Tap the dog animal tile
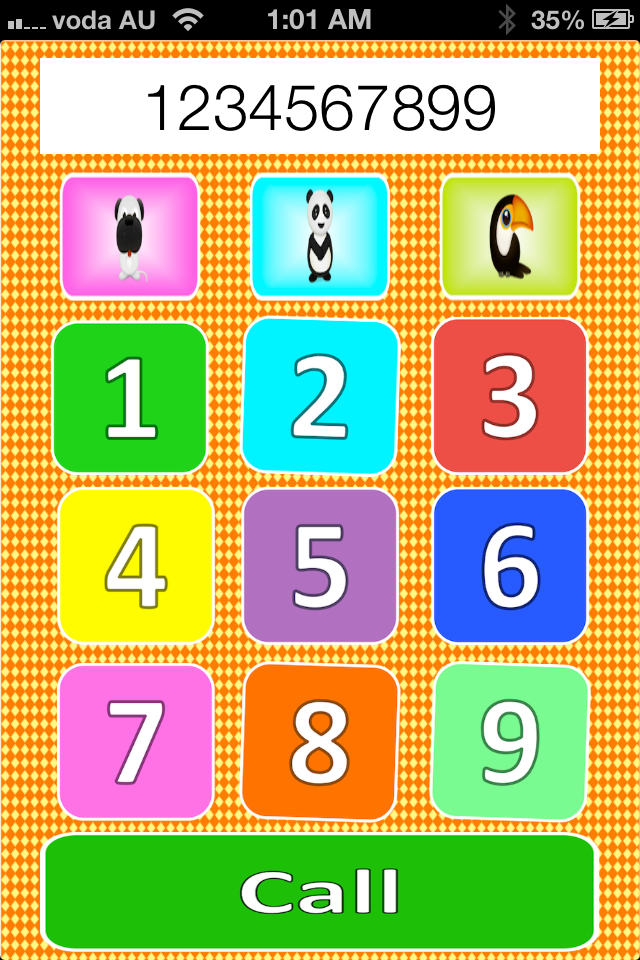This screenshot has width=640, height=960. (x=130, y=236)
